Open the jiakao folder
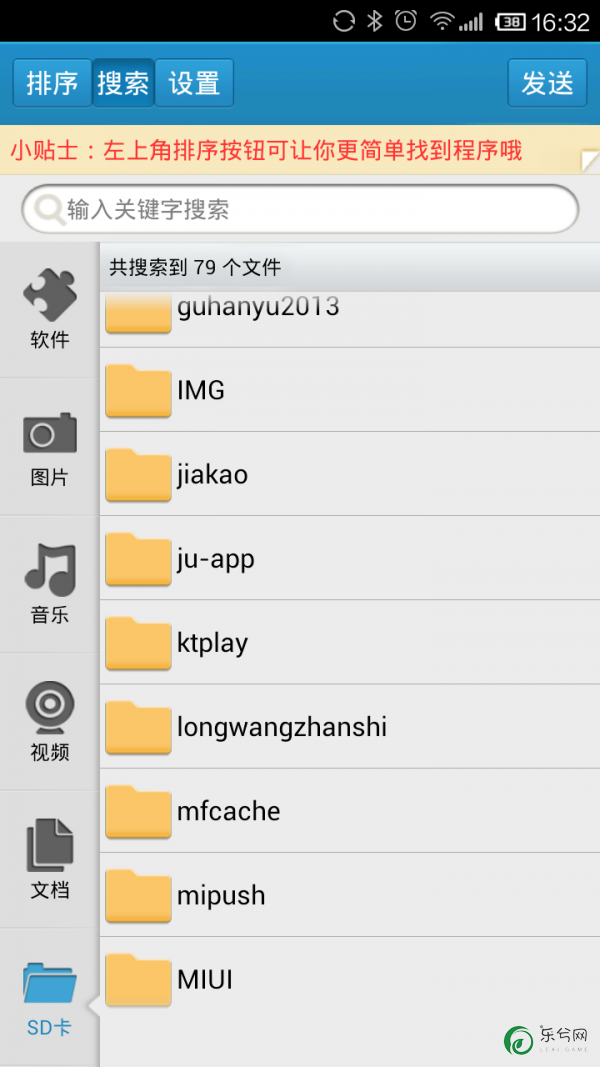 [350, 474]
